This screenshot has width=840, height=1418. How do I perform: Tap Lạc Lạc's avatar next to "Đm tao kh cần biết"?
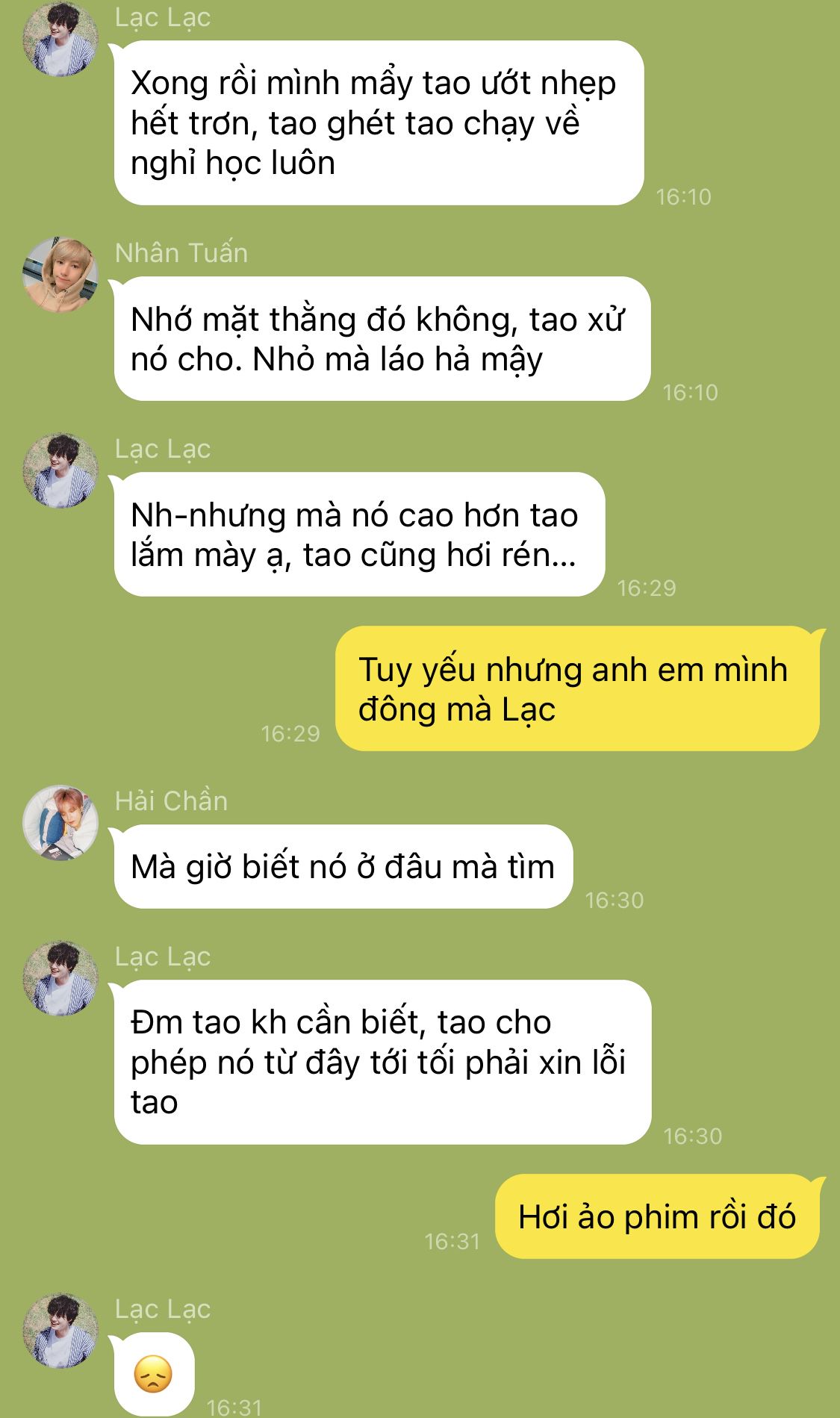coord(60,977)
